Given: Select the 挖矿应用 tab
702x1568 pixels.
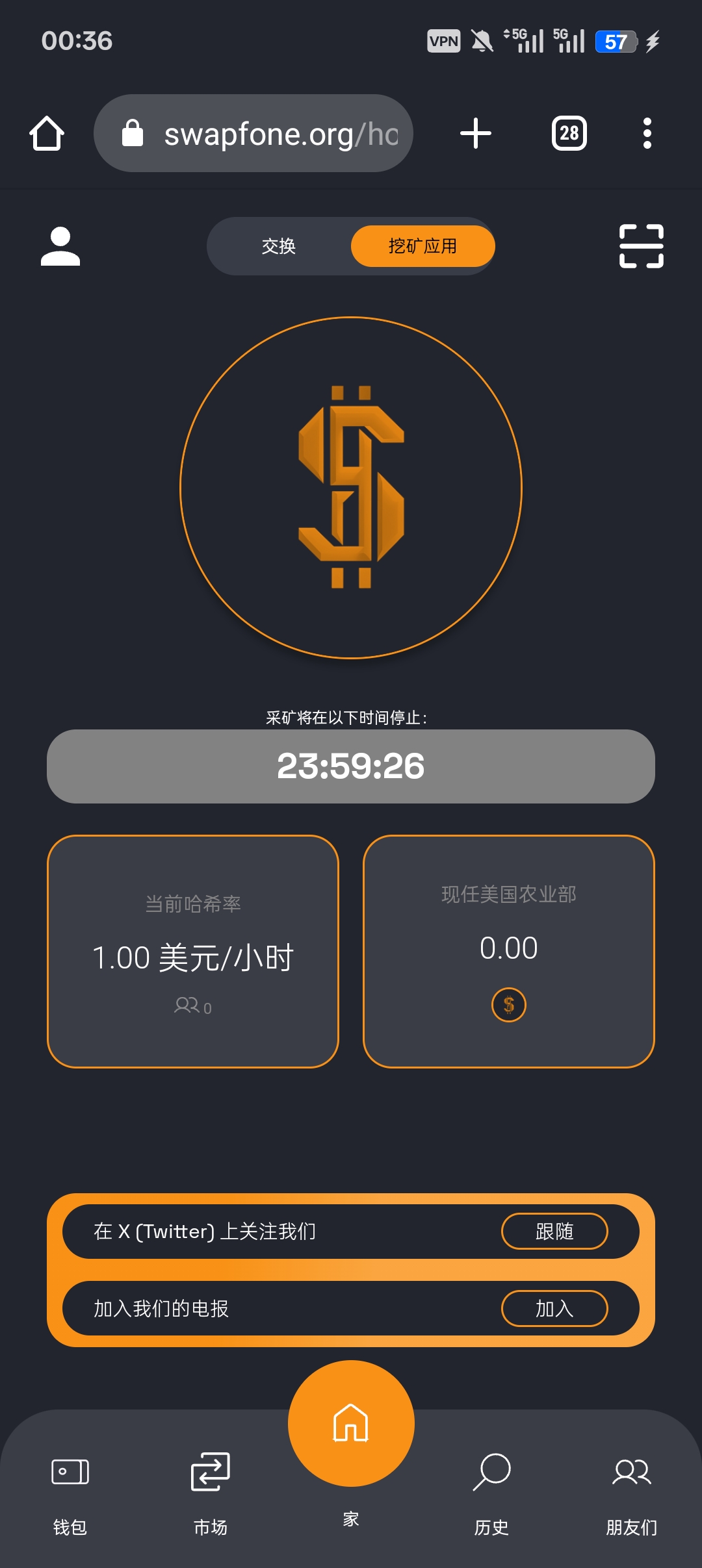Looking at the screenshot, I should click(422, 246).
